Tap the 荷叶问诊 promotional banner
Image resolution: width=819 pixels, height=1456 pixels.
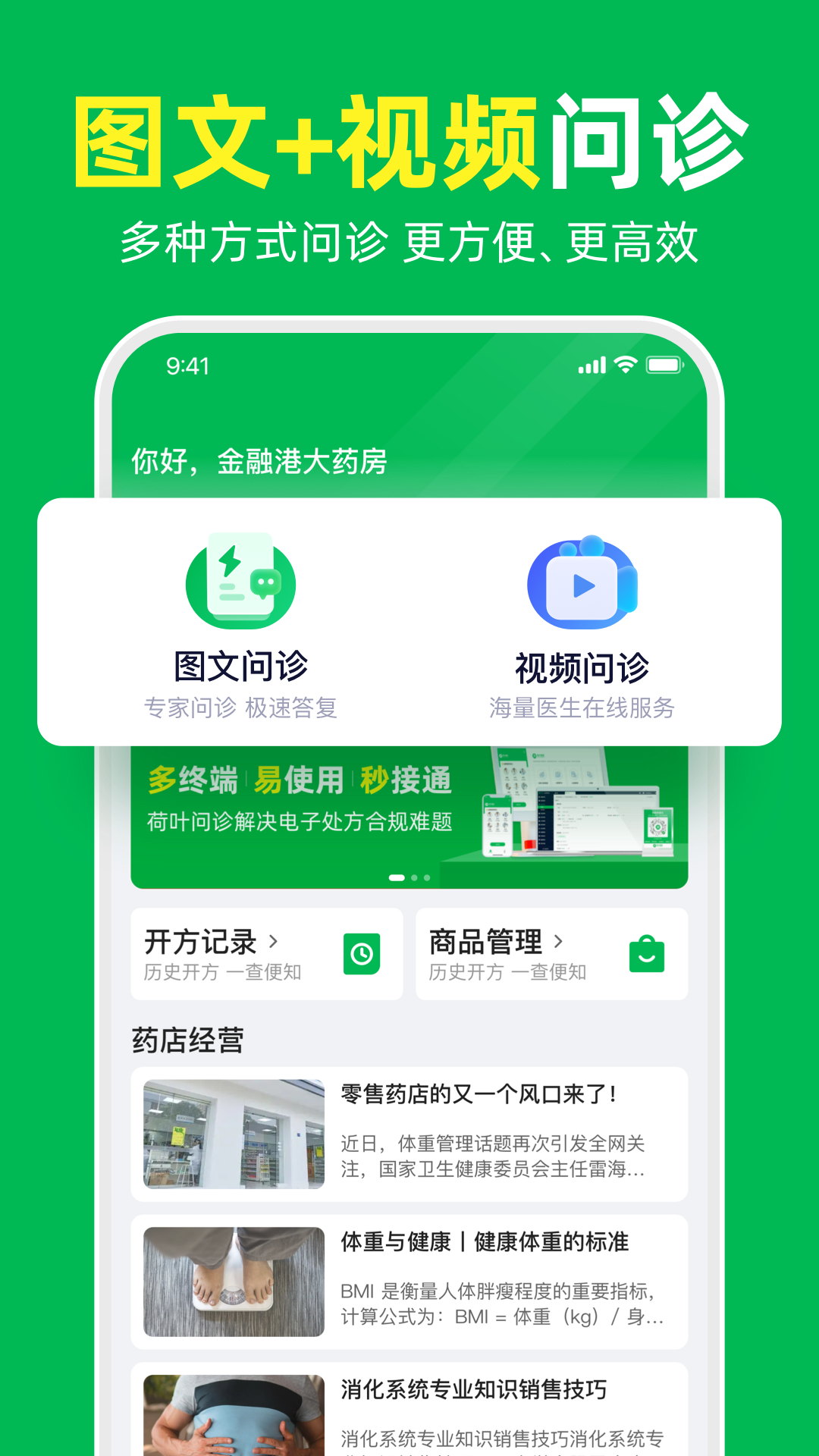(409, 811)
